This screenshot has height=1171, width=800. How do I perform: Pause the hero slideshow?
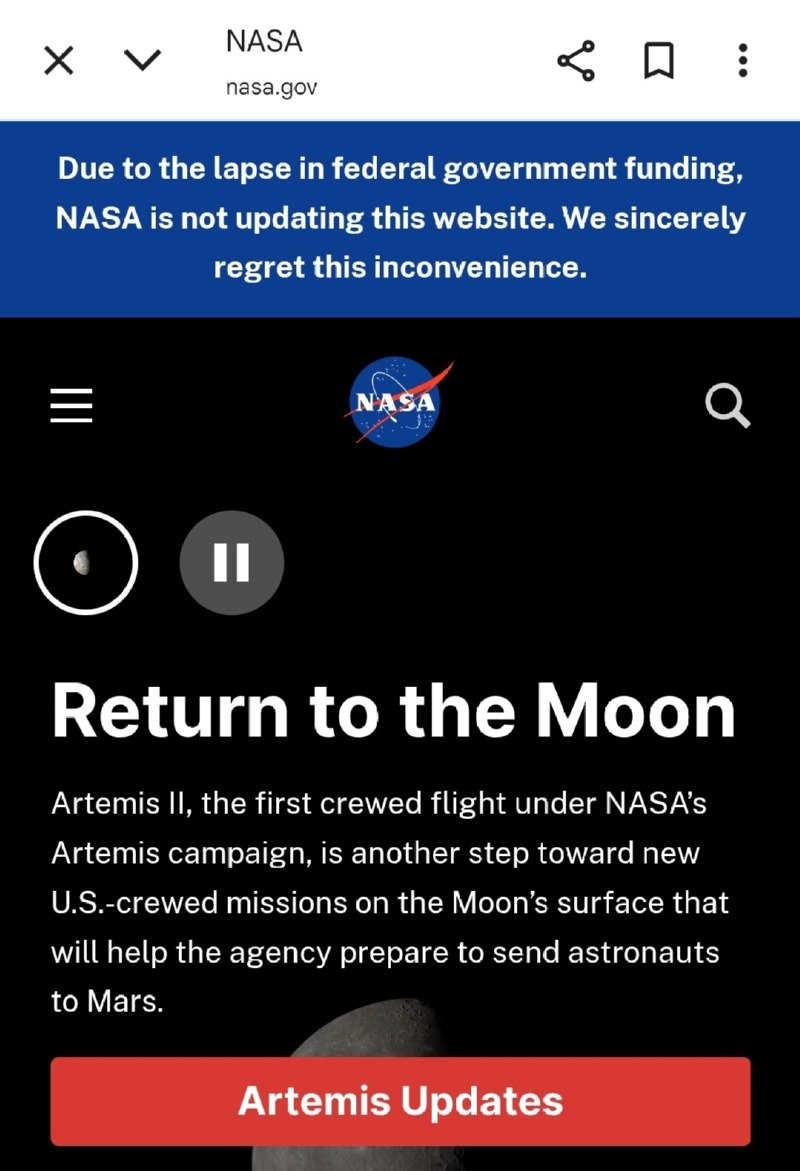point(231,563)
